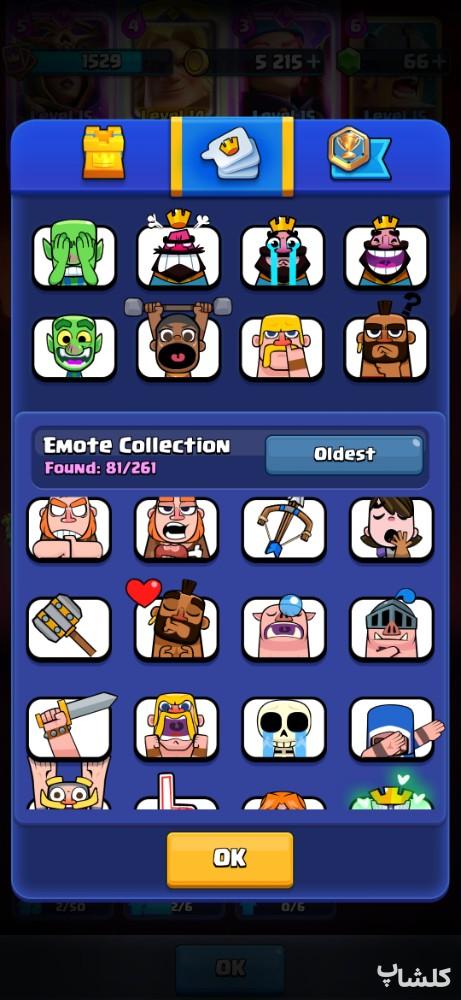
Task: Tap the crossbow emote in collection
Action: point(284,529)
